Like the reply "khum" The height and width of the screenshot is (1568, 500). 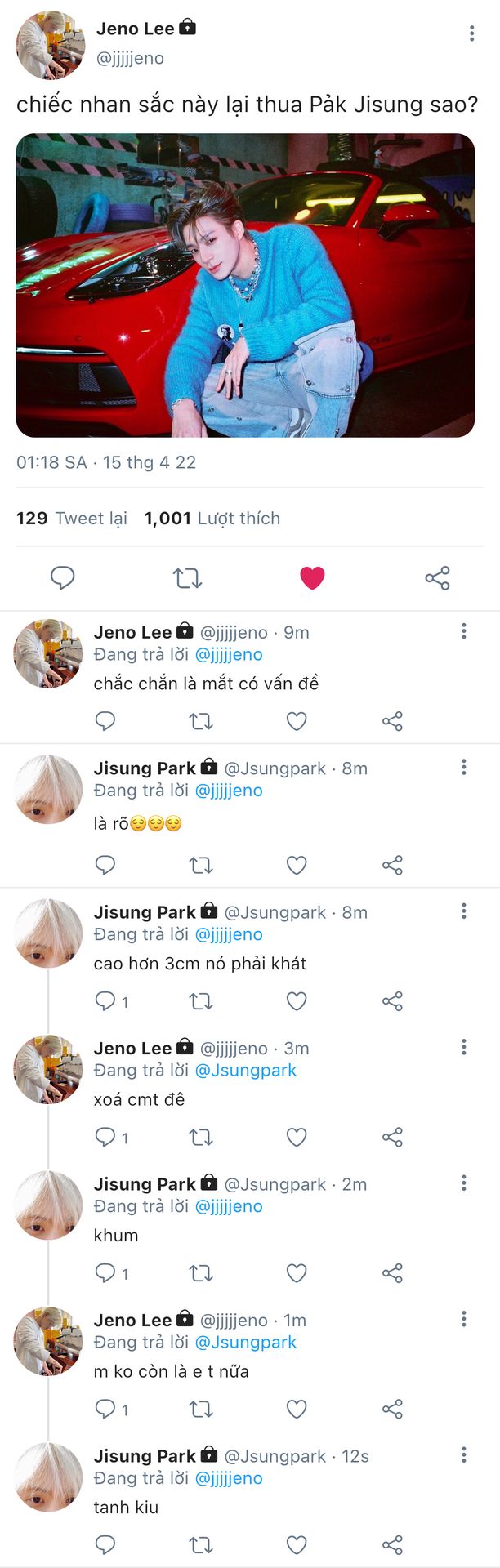point(297,1273)
